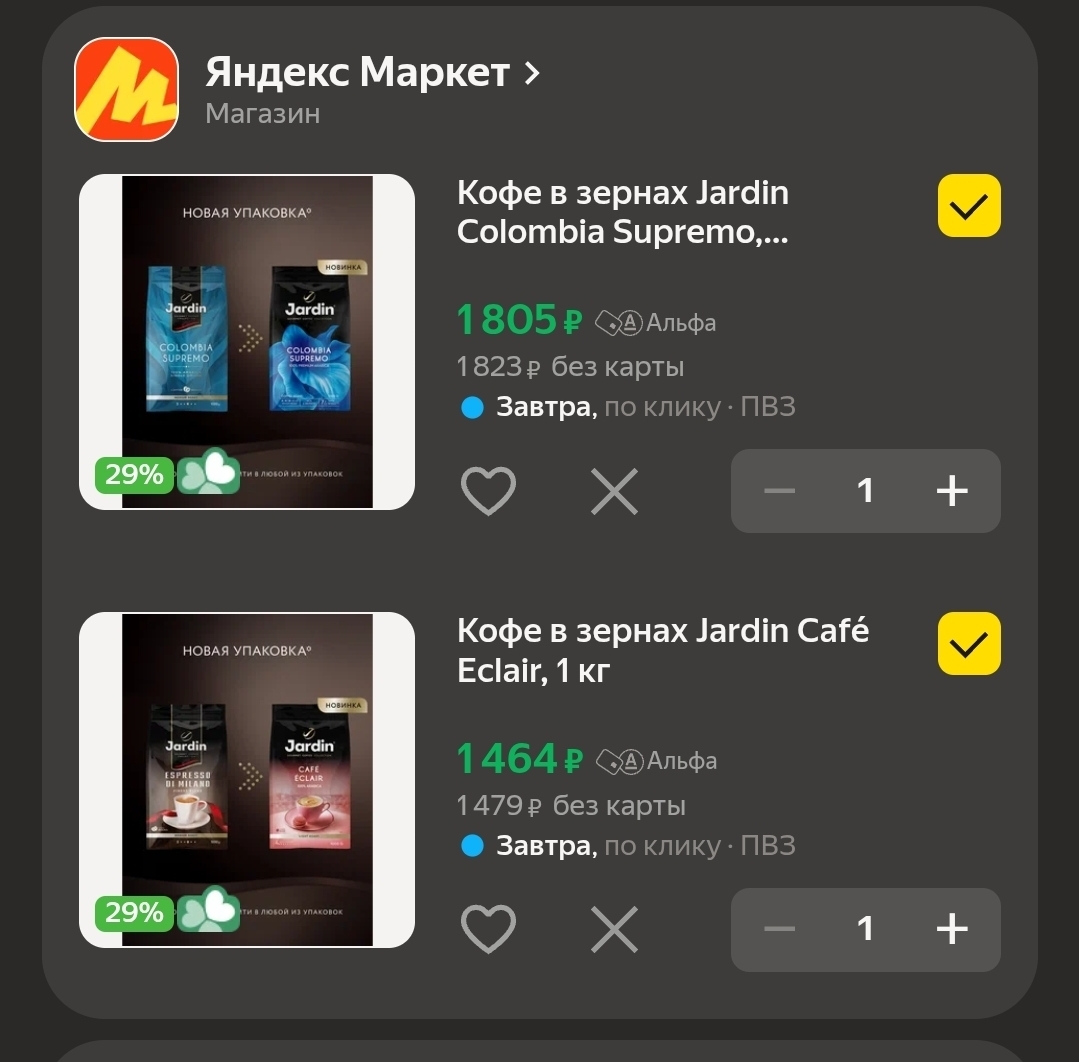
Task: Decrease quantity of Jardin Café Eclair
Action: click(x=780, y=929)
